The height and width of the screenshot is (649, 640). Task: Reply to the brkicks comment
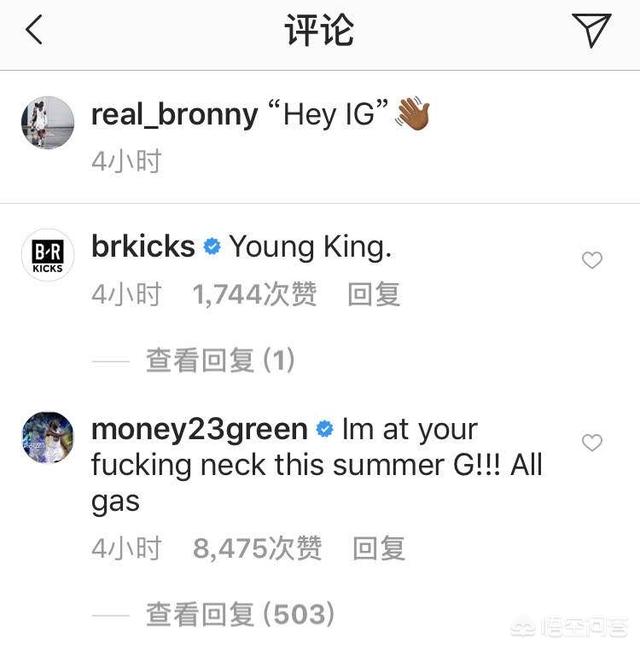(373, 294)
